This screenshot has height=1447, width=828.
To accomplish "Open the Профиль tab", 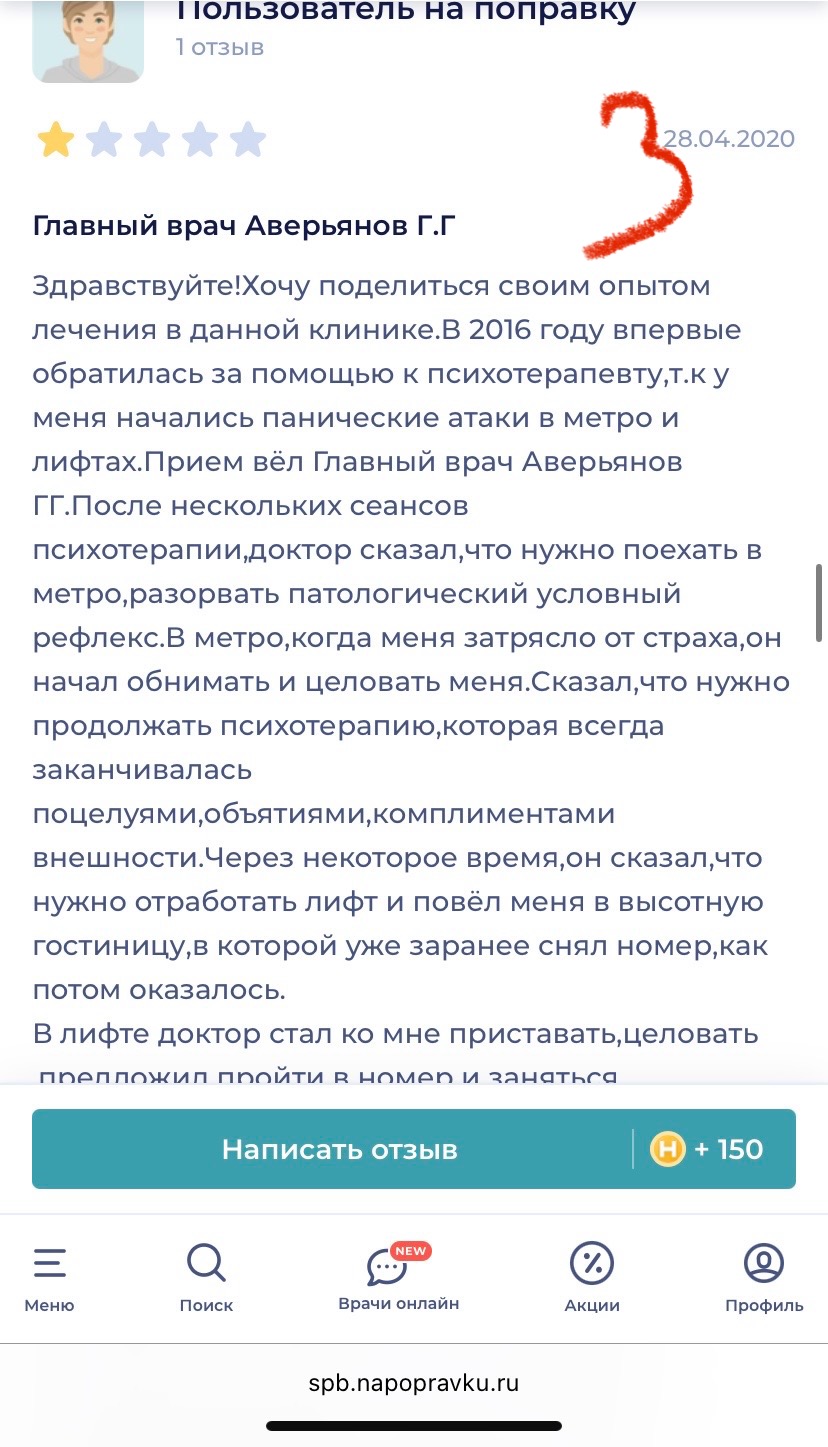I will 764,1277.
